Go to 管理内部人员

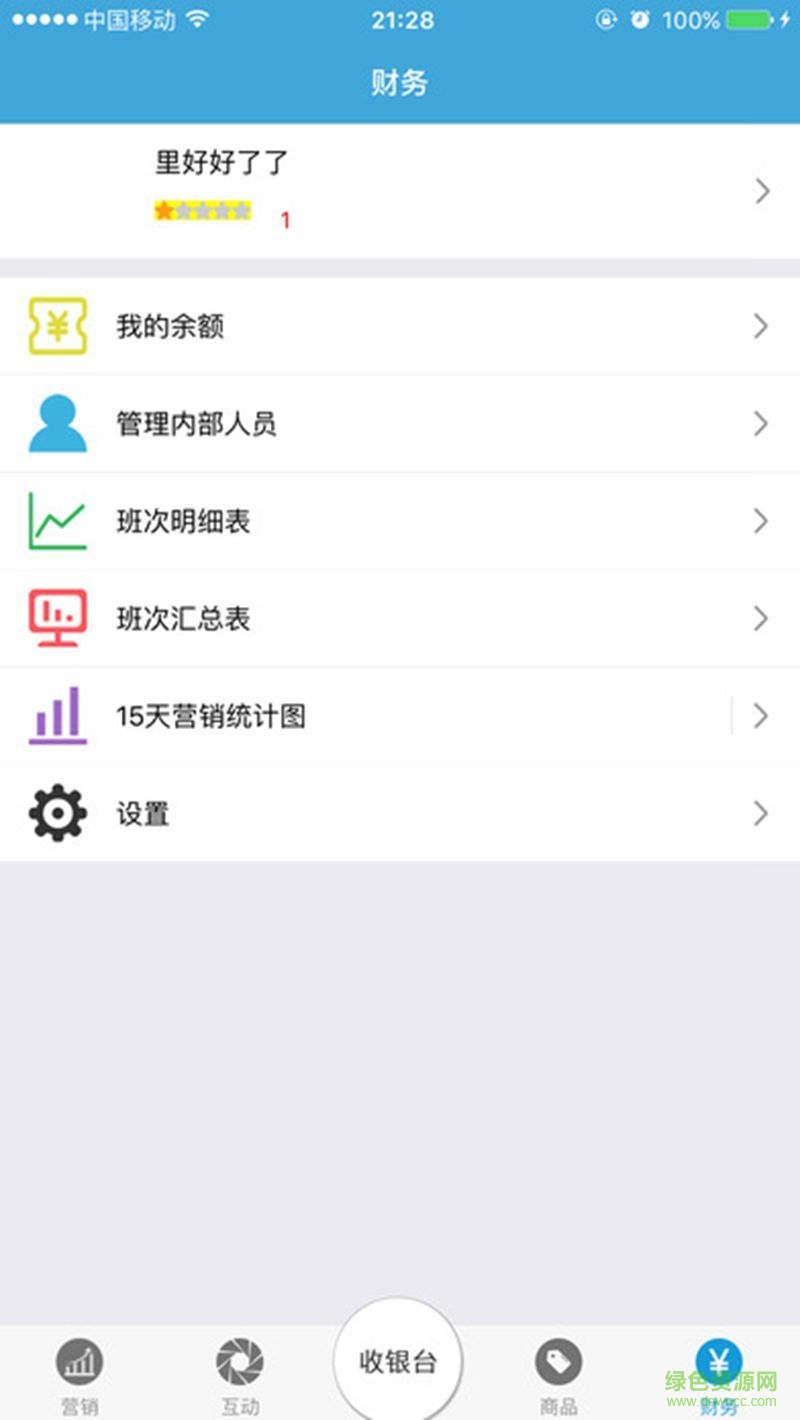pos(400,423)
